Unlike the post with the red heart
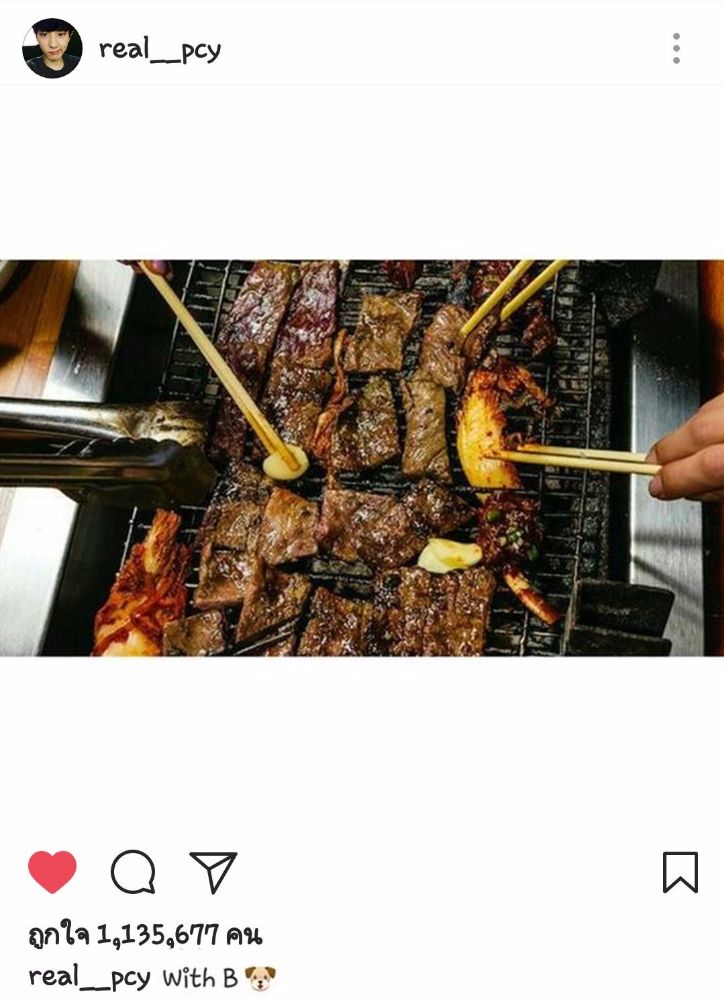Viewport: 724px width, 1000px height. pos(52,872)
